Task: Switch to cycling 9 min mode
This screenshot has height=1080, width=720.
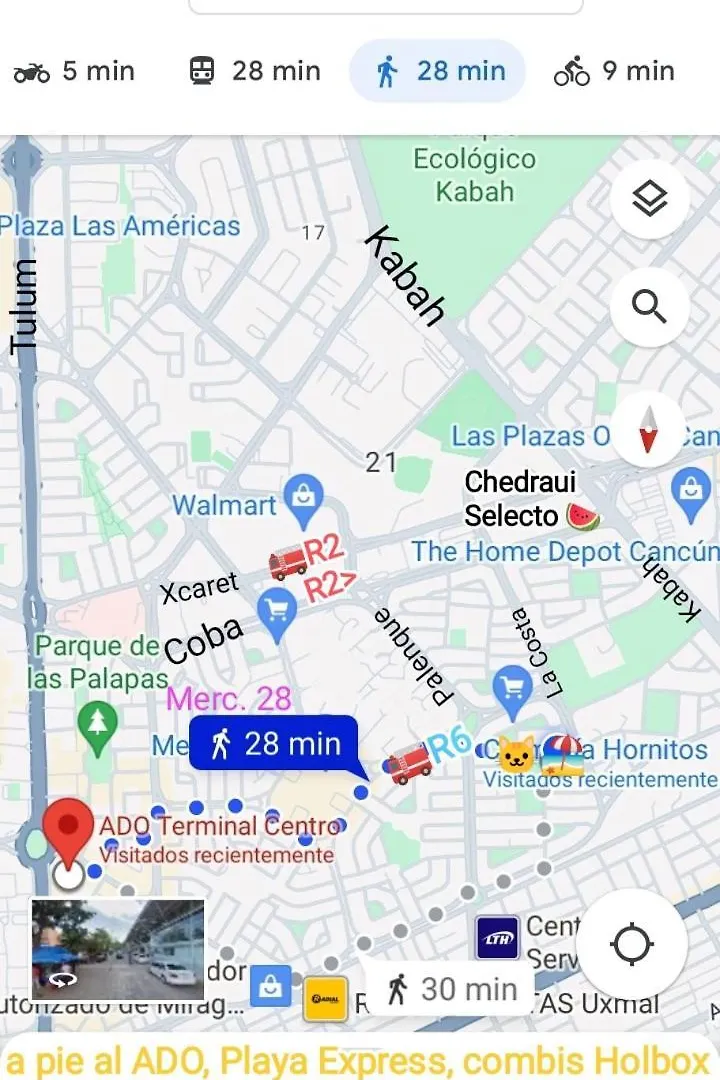Action: [x=614, y=71]
